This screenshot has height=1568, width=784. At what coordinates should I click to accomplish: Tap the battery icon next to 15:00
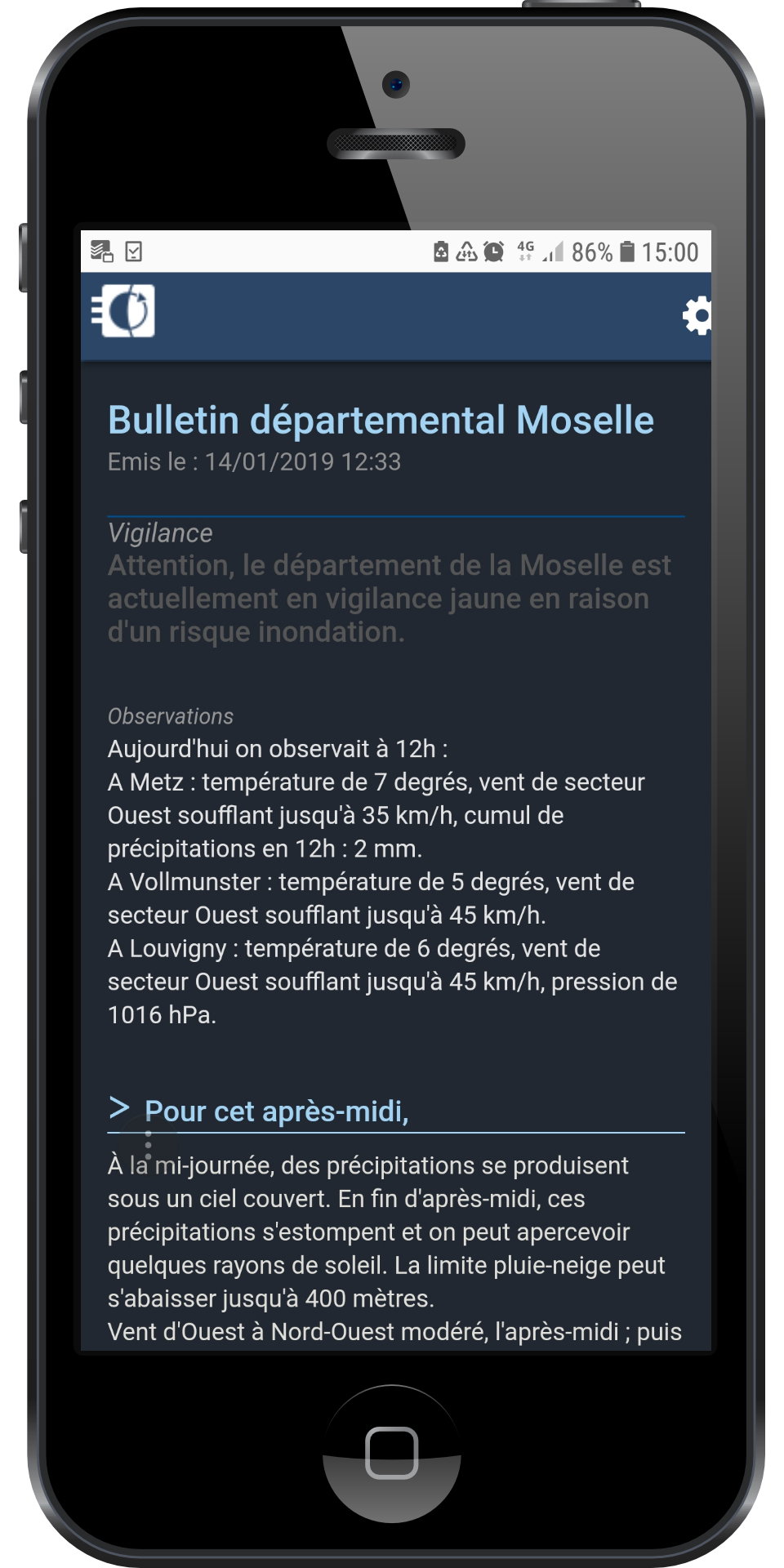[626, 252]
